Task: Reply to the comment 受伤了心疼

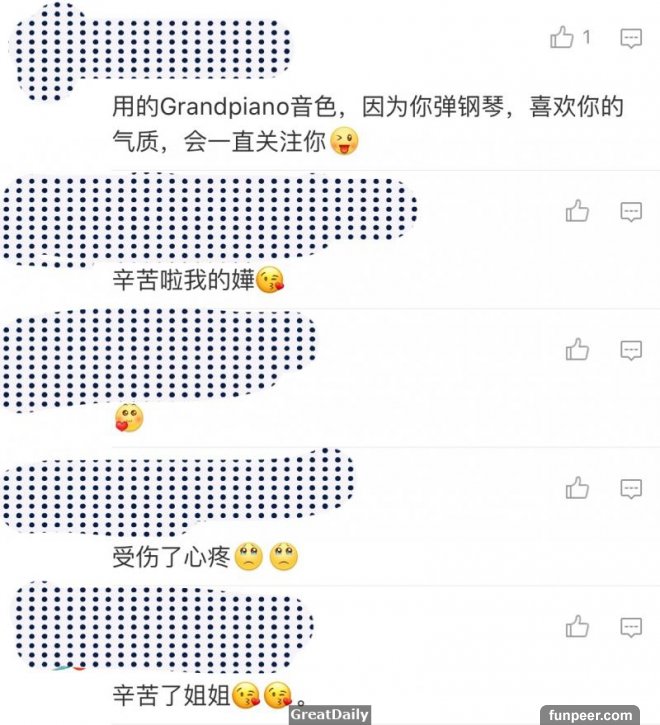Action: point(631,489)
